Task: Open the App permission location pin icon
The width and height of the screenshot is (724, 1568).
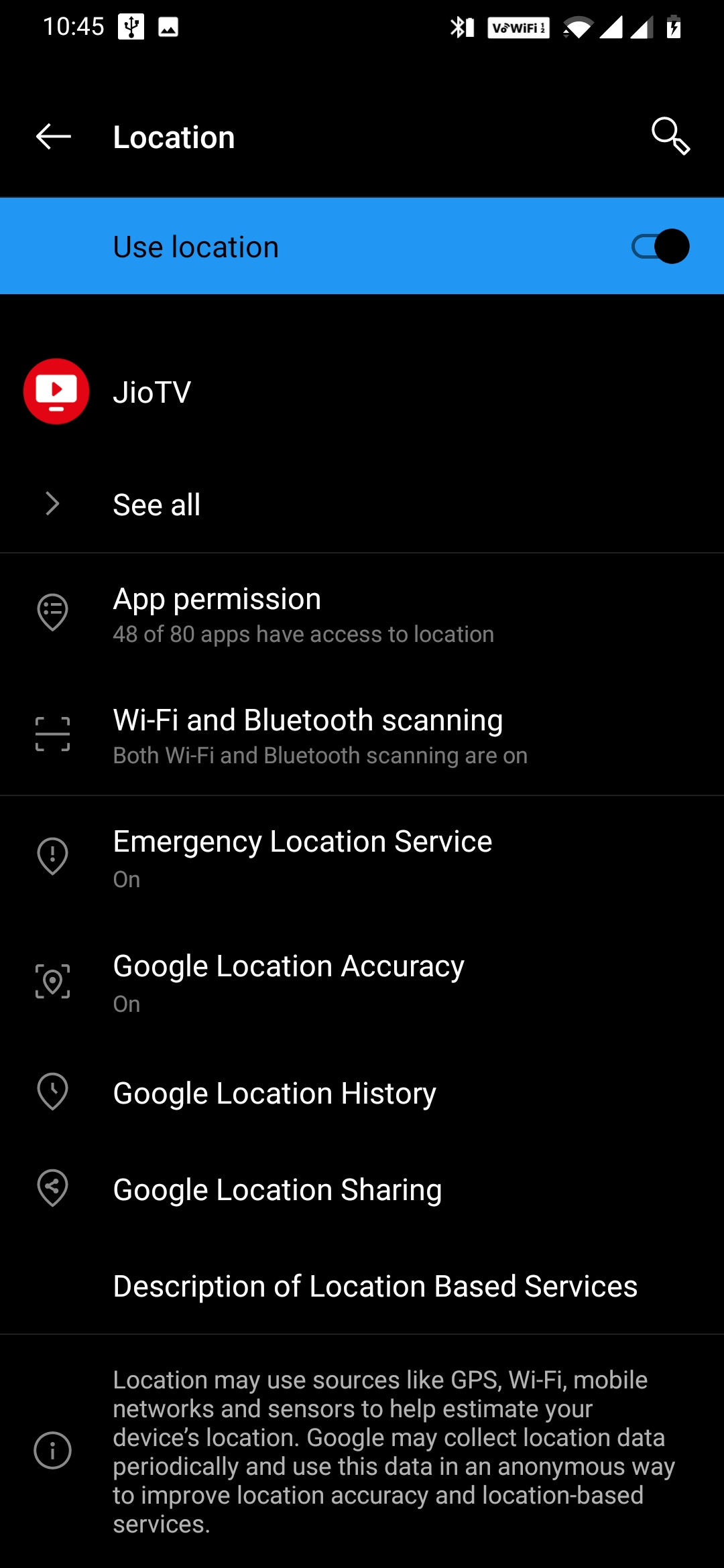Action: pyautogui.click(x=54, y=611)
